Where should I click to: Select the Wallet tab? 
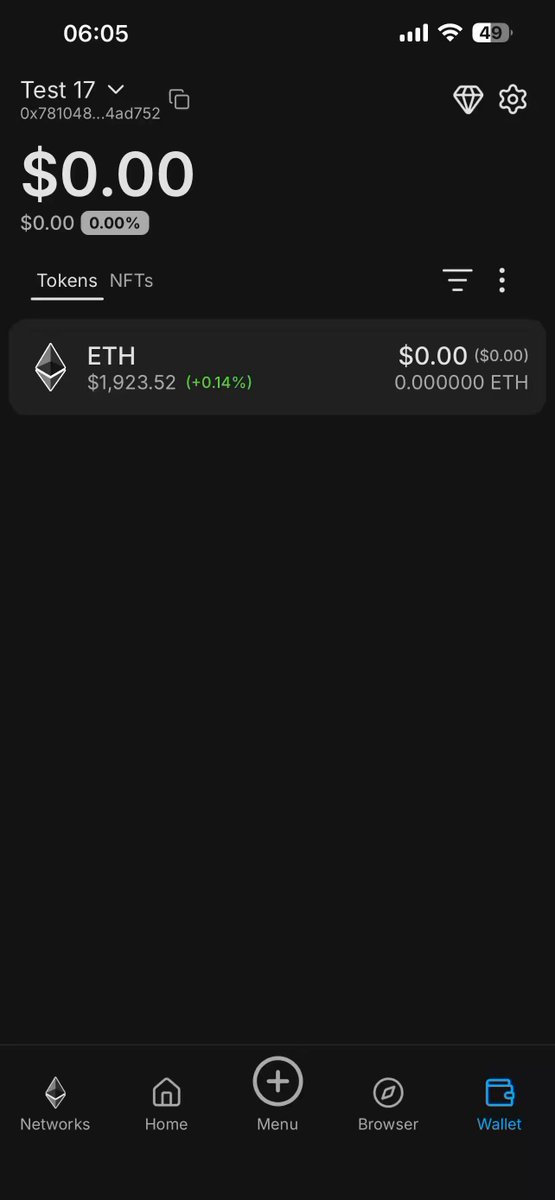[499, 1104]
